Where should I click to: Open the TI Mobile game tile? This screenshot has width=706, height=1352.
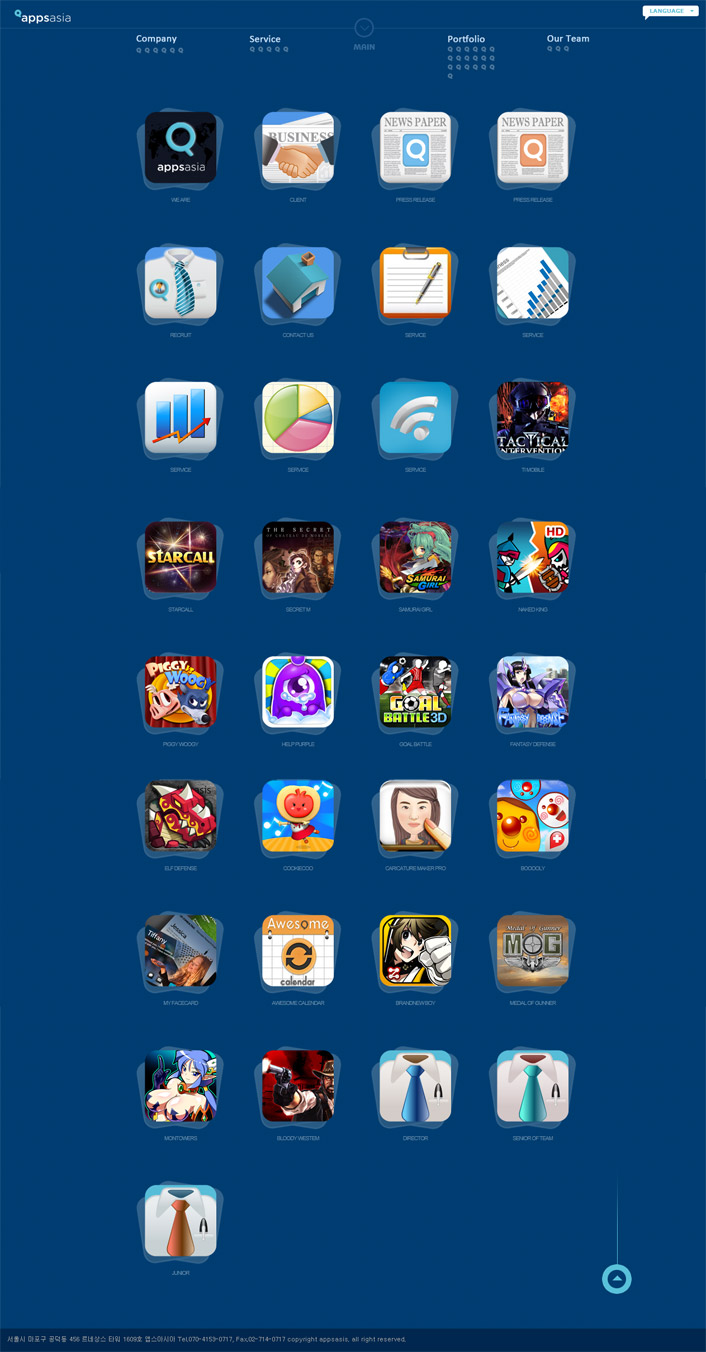coord(533,418)
